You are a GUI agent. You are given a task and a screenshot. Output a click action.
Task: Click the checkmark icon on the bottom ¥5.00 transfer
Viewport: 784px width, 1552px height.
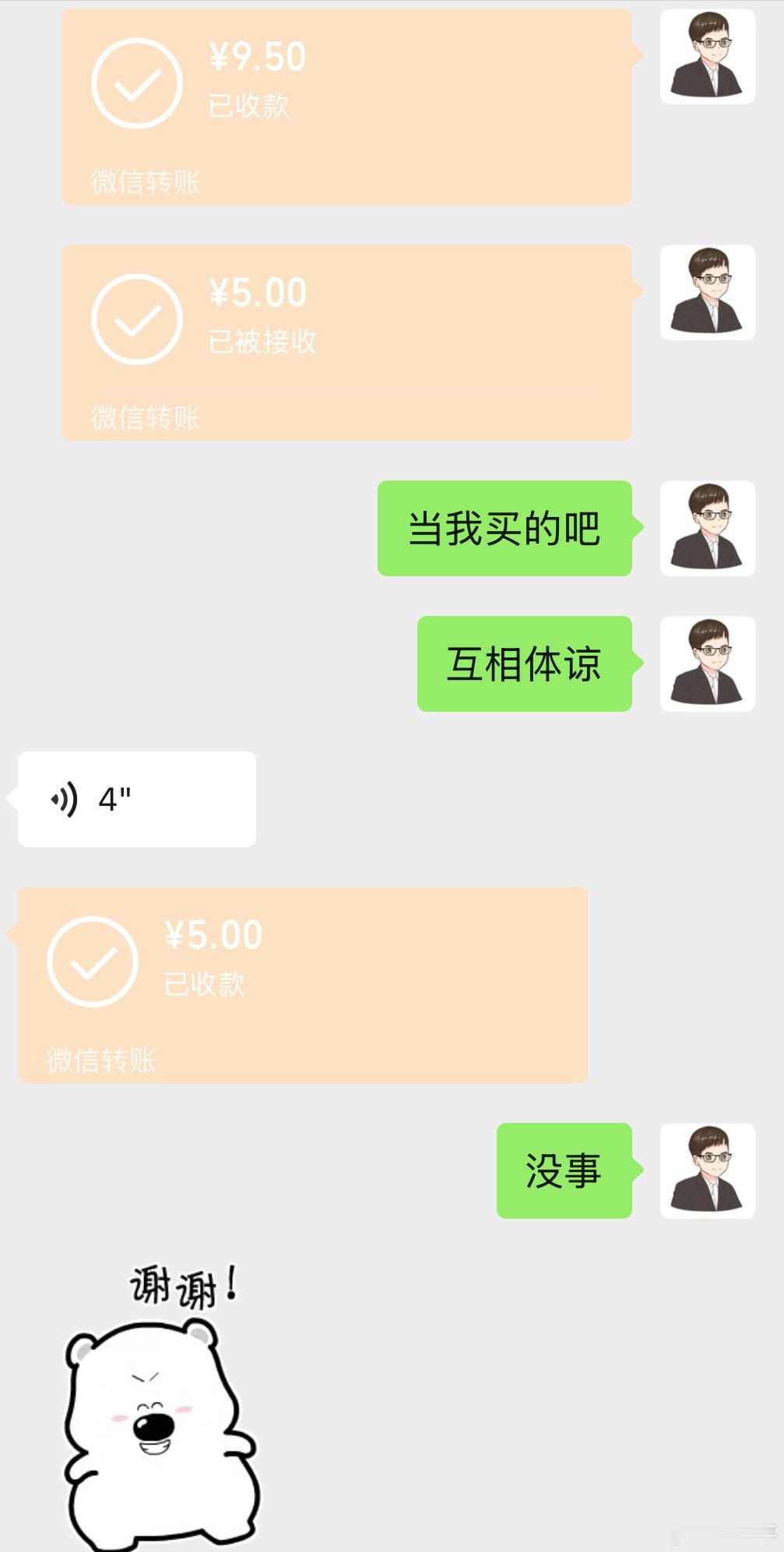point(93,960)
